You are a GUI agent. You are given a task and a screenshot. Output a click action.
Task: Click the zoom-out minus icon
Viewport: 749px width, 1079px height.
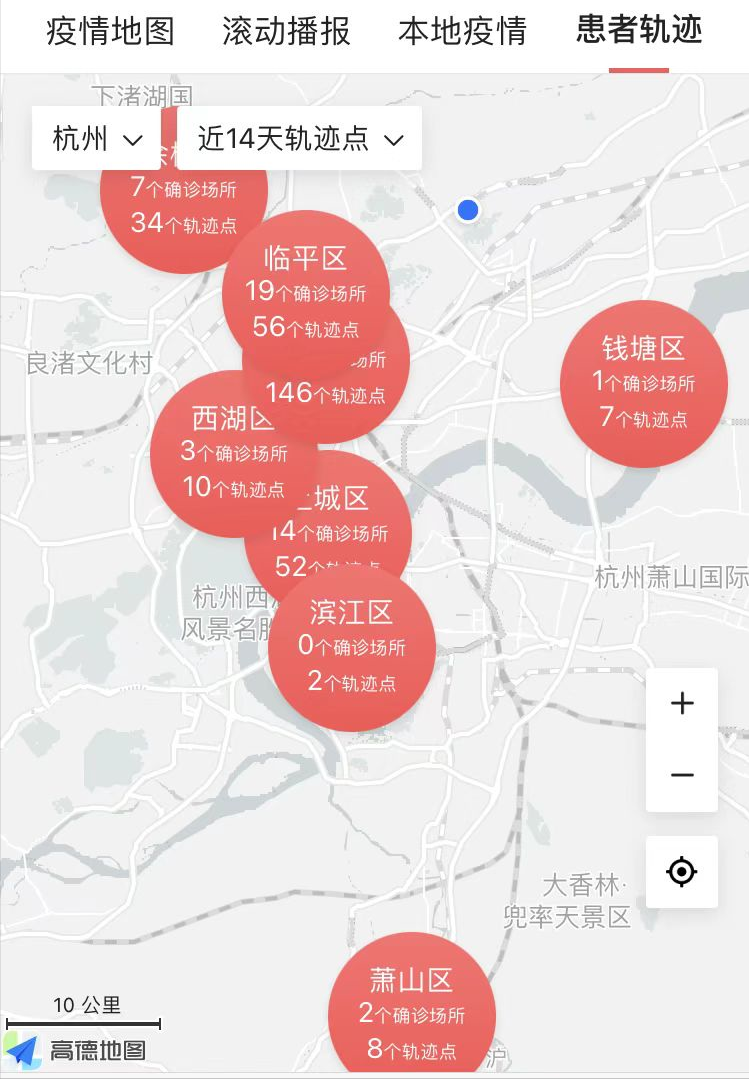click(x=682, y=775)
